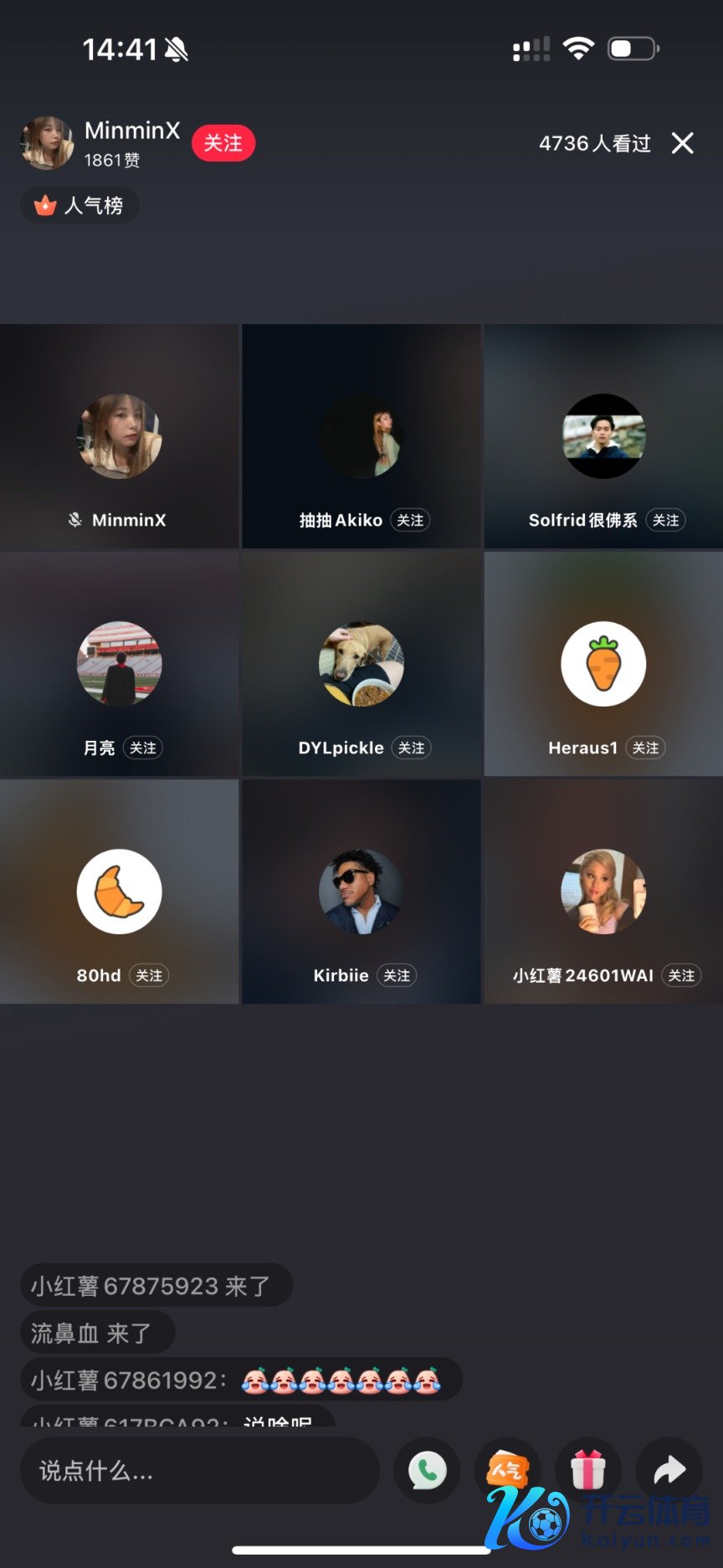Follow 抽抽Akiko
The image size is (723, 1568).
point(410,520)
